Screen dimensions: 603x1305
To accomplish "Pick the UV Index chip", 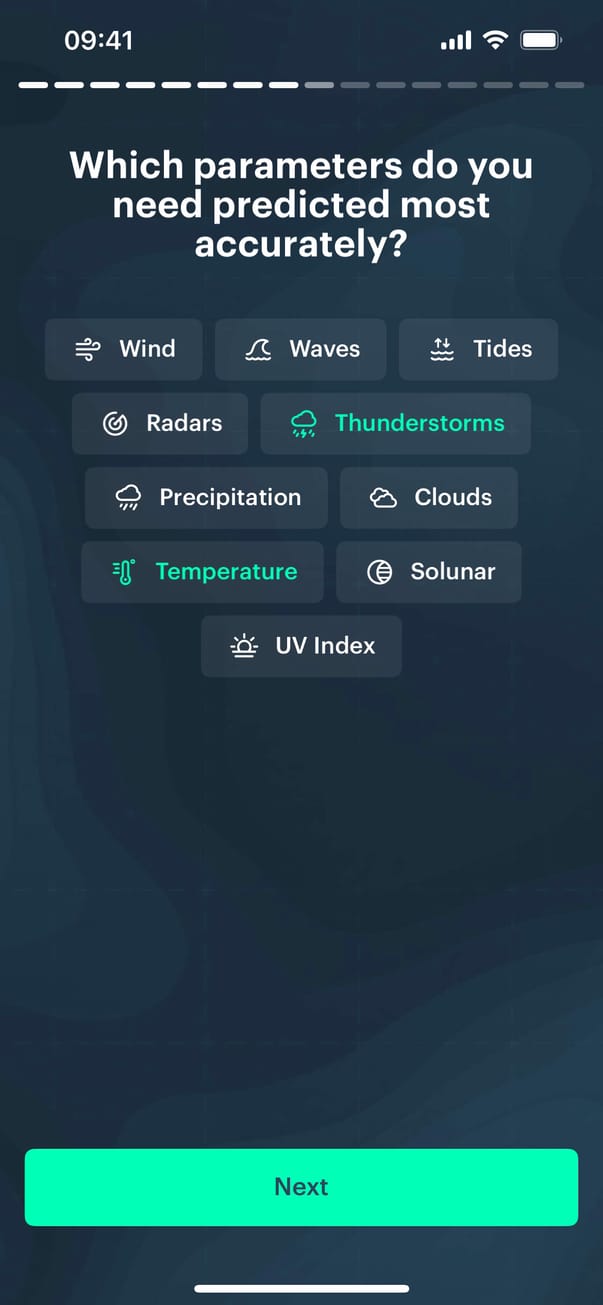I will pos(301,646).
